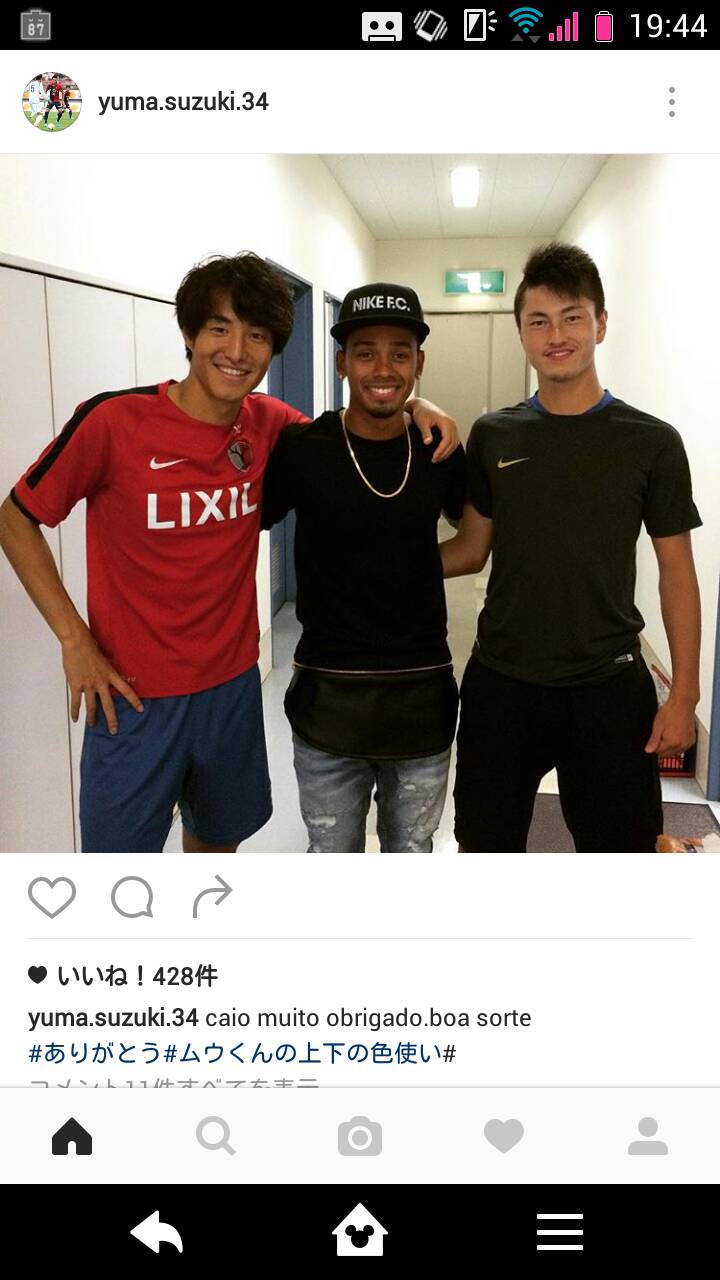This screenshot has height=1280, width=720.
Task: Open the Profile tab
Action: (648, 1136)
